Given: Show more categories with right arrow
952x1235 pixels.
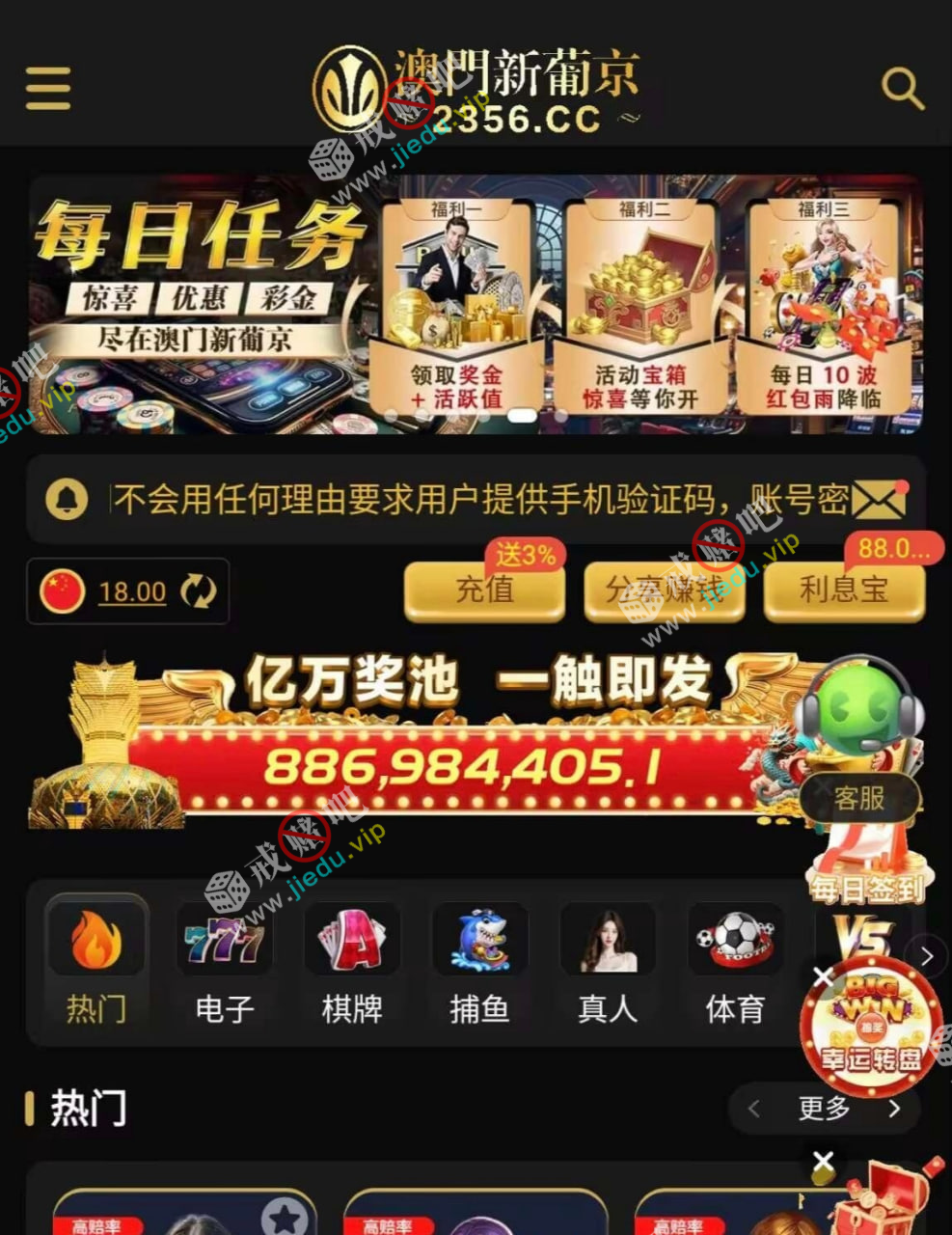Looking at the screenshot, I should [x=927, y=956].
